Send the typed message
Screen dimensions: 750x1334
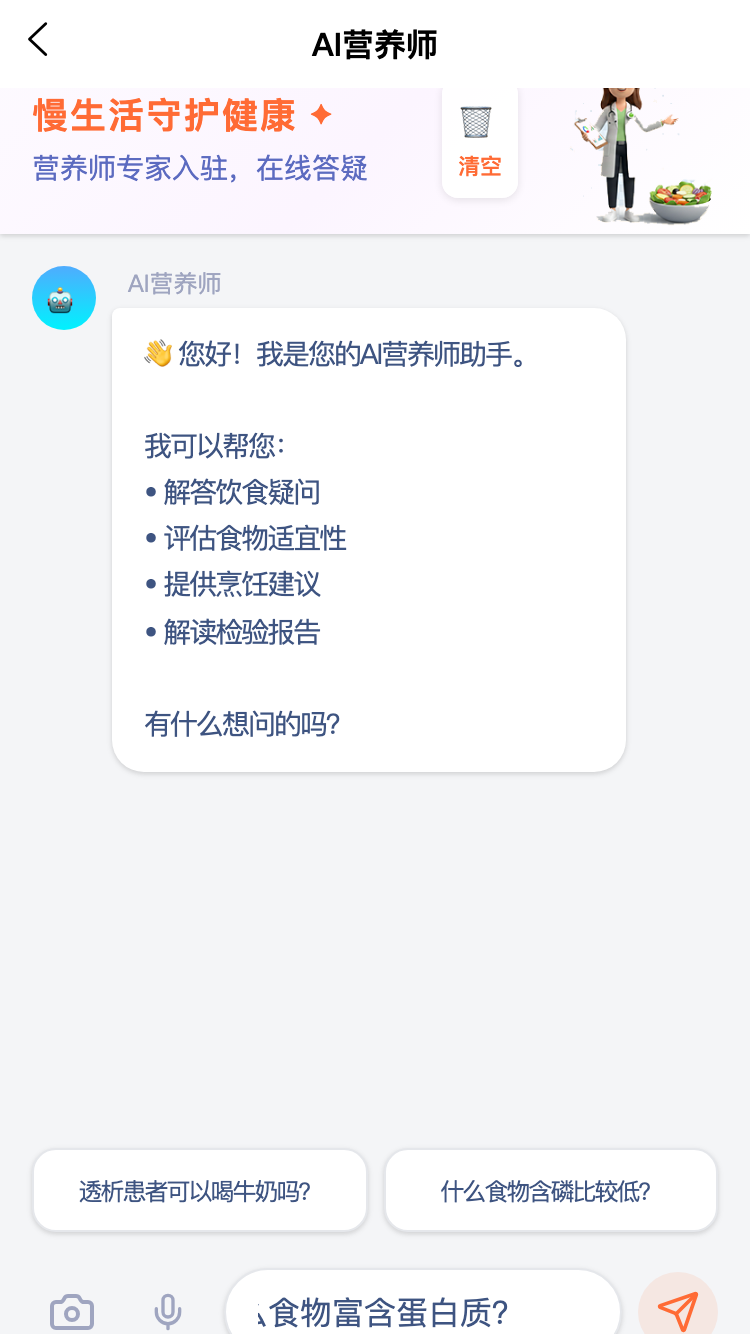point(677,1310)
